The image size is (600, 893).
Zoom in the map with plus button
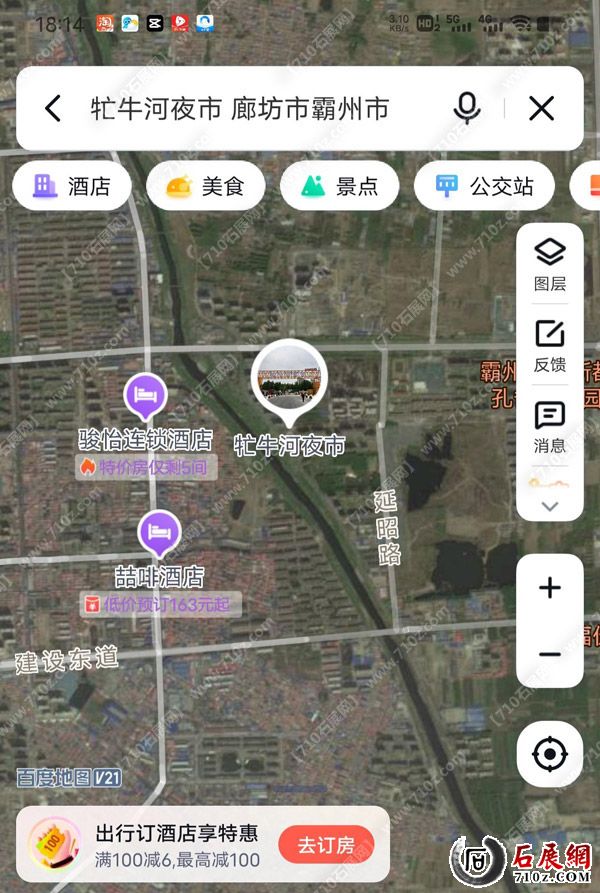click(549, 588)
